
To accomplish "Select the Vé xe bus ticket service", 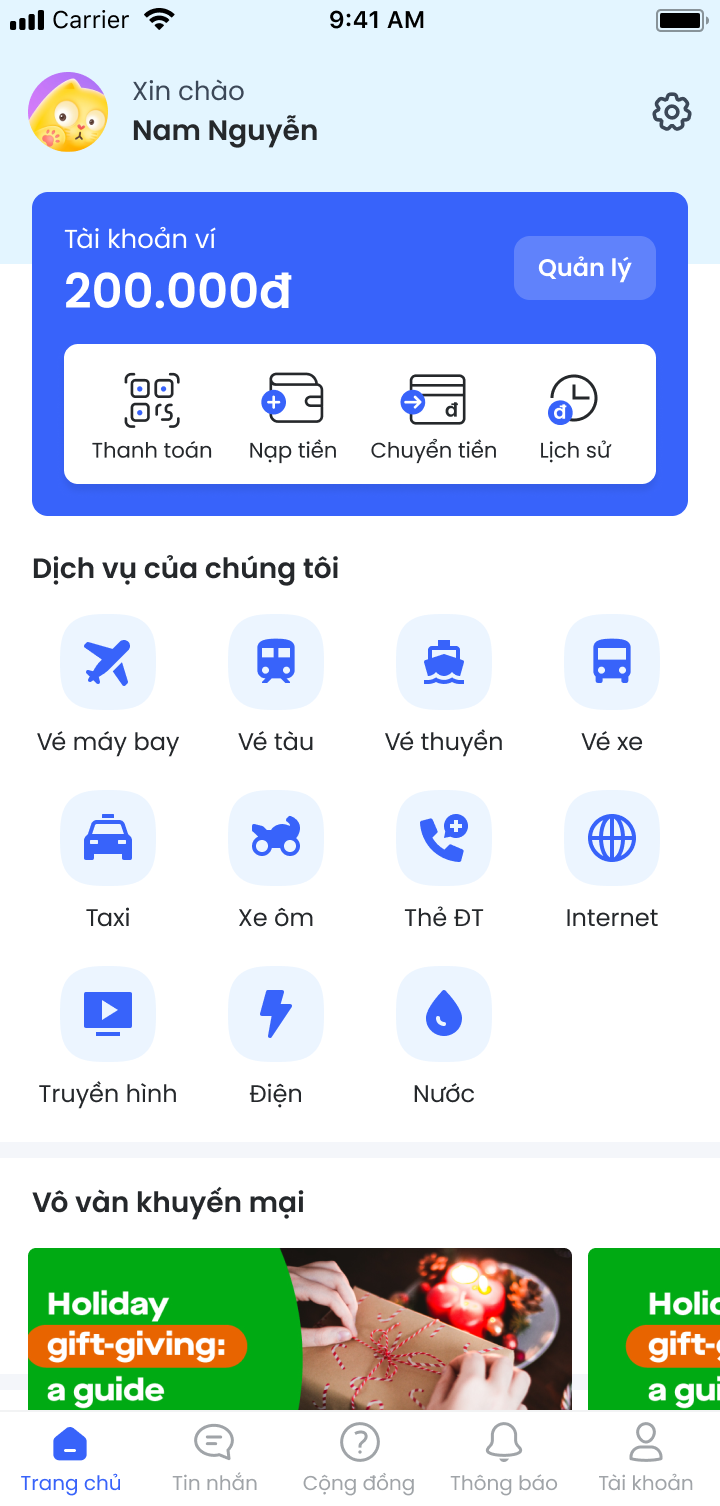I will pos(612,662).
